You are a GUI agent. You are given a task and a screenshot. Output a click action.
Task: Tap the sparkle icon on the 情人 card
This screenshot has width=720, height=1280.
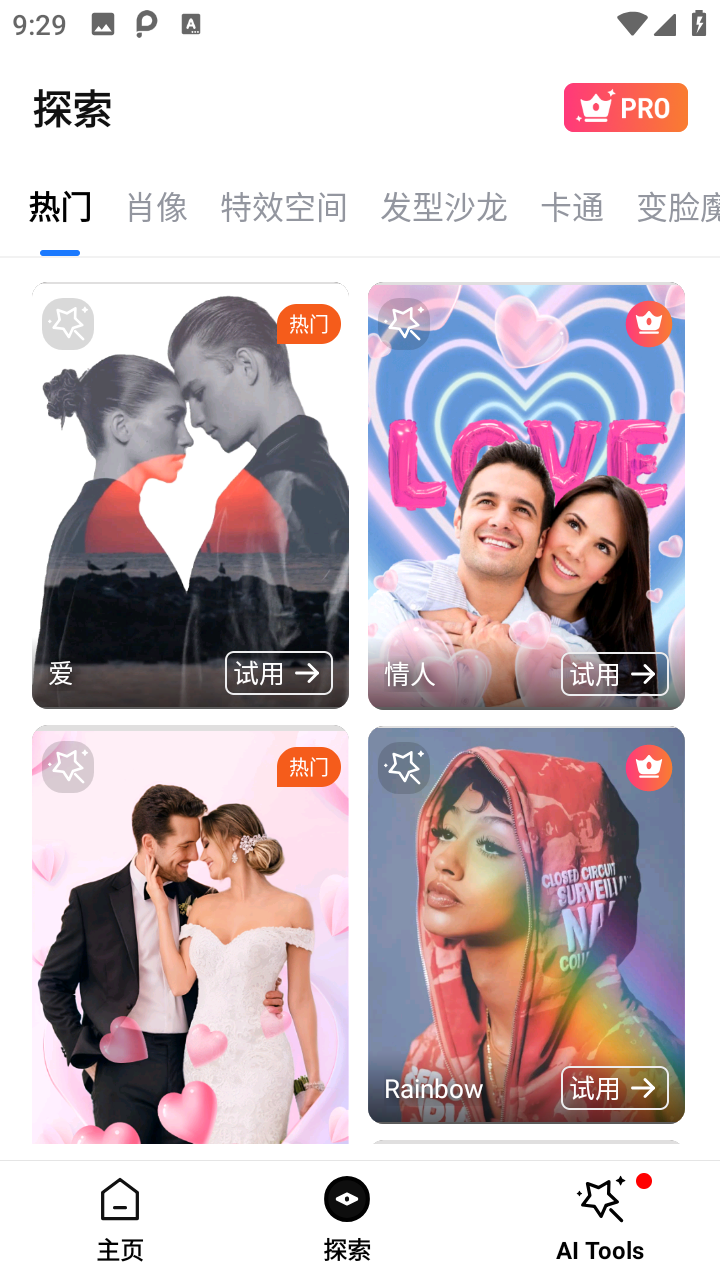(x=404, y=324)
